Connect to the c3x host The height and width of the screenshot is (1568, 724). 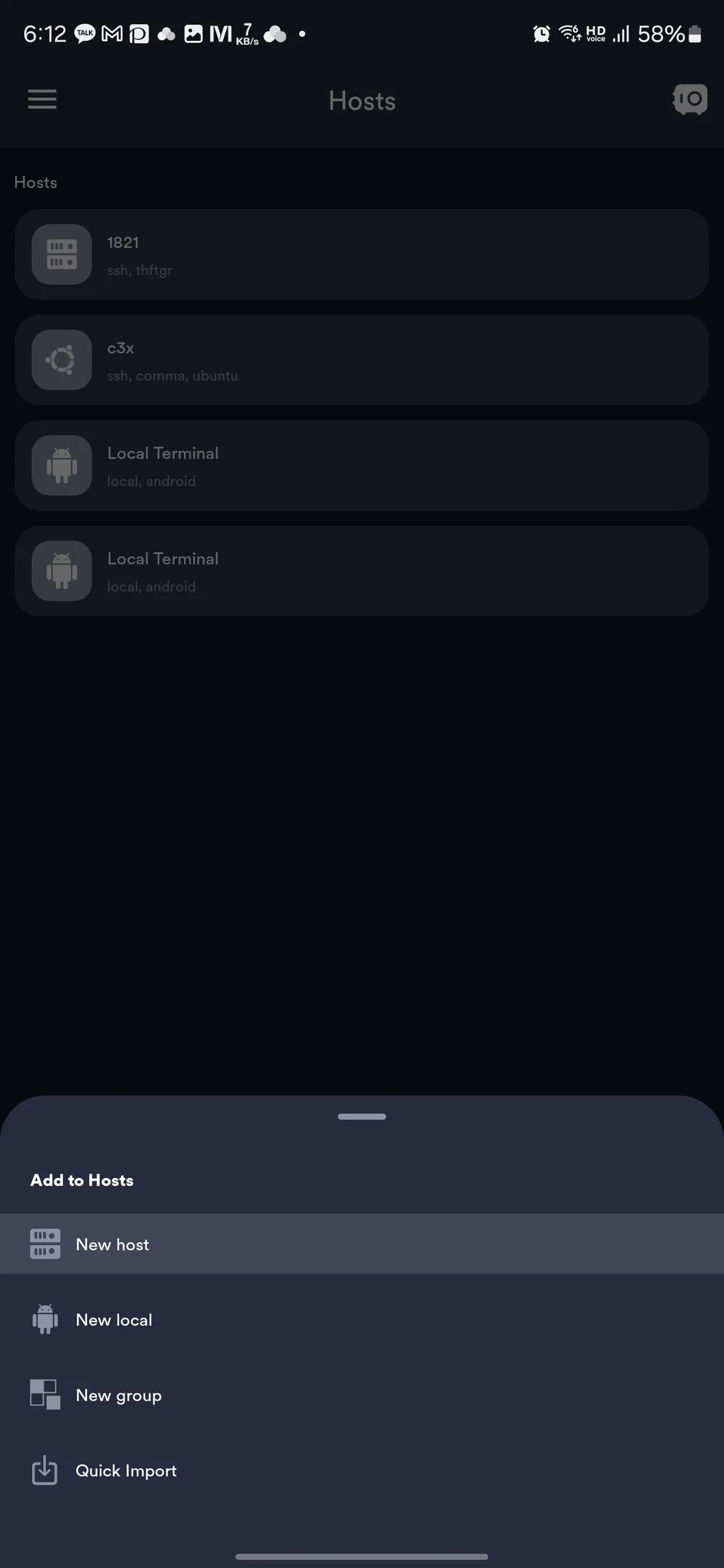[362, 360]
